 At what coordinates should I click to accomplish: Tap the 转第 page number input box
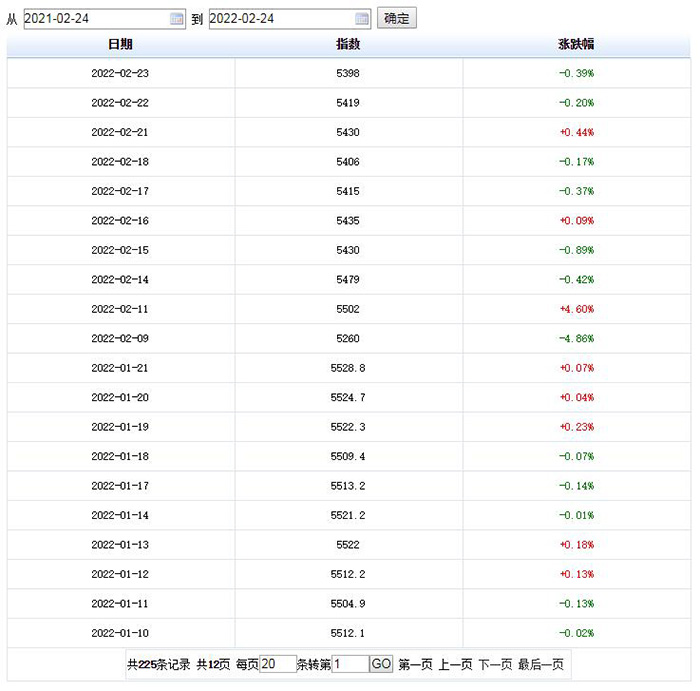(x=350, y=664)
